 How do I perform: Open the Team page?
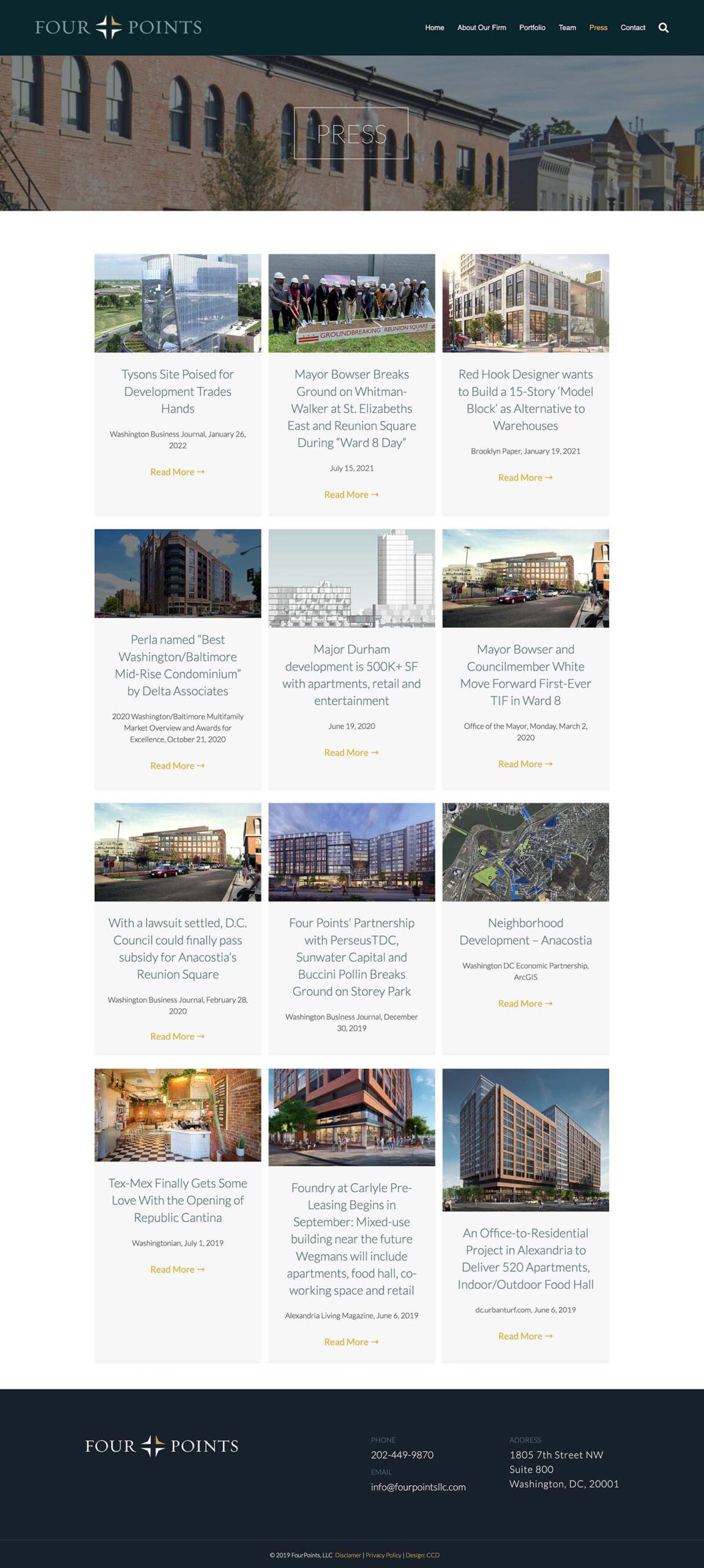pos(567,28)
